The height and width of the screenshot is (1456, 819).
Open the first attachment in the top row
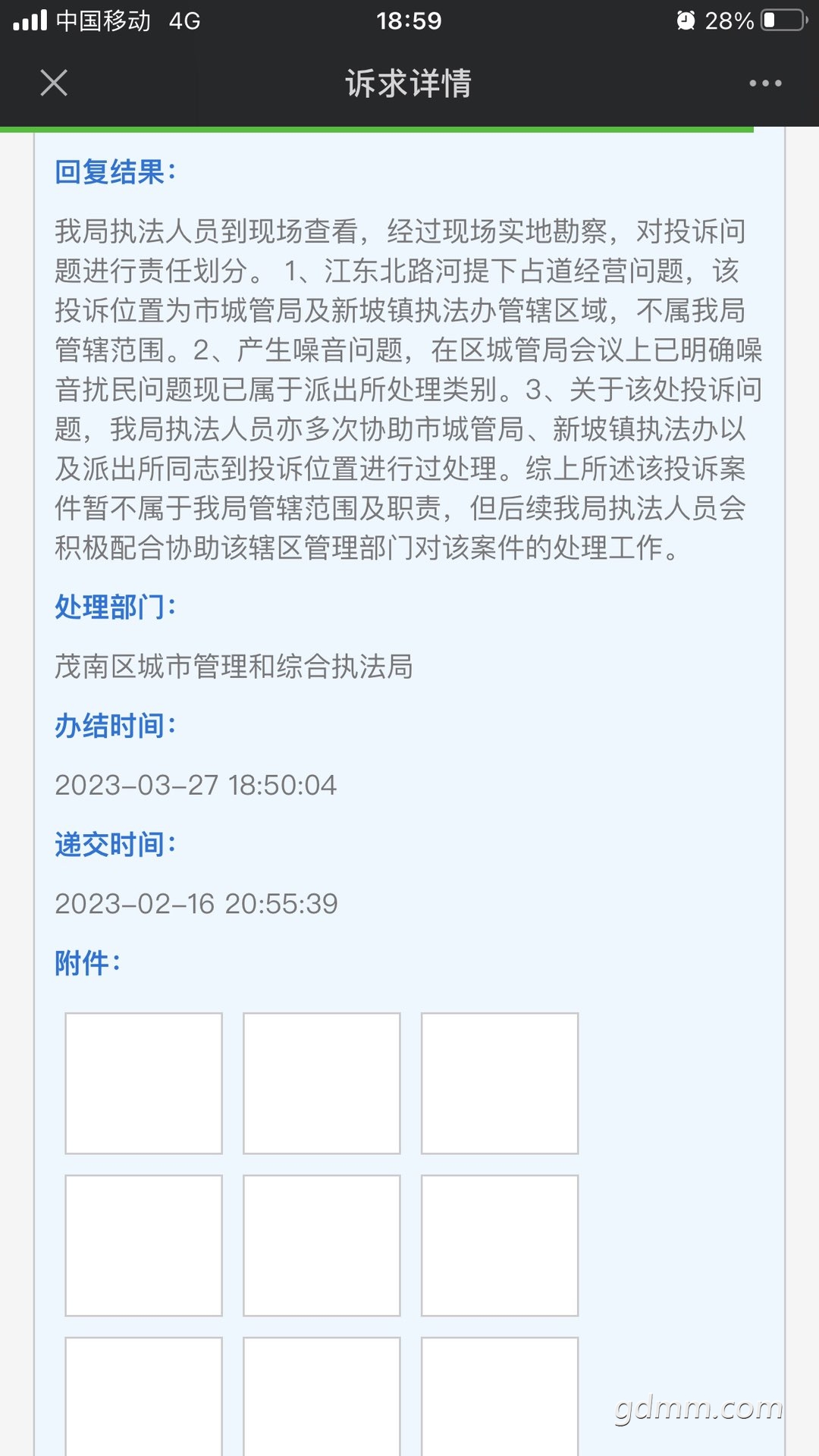(x=143, y=1084)
